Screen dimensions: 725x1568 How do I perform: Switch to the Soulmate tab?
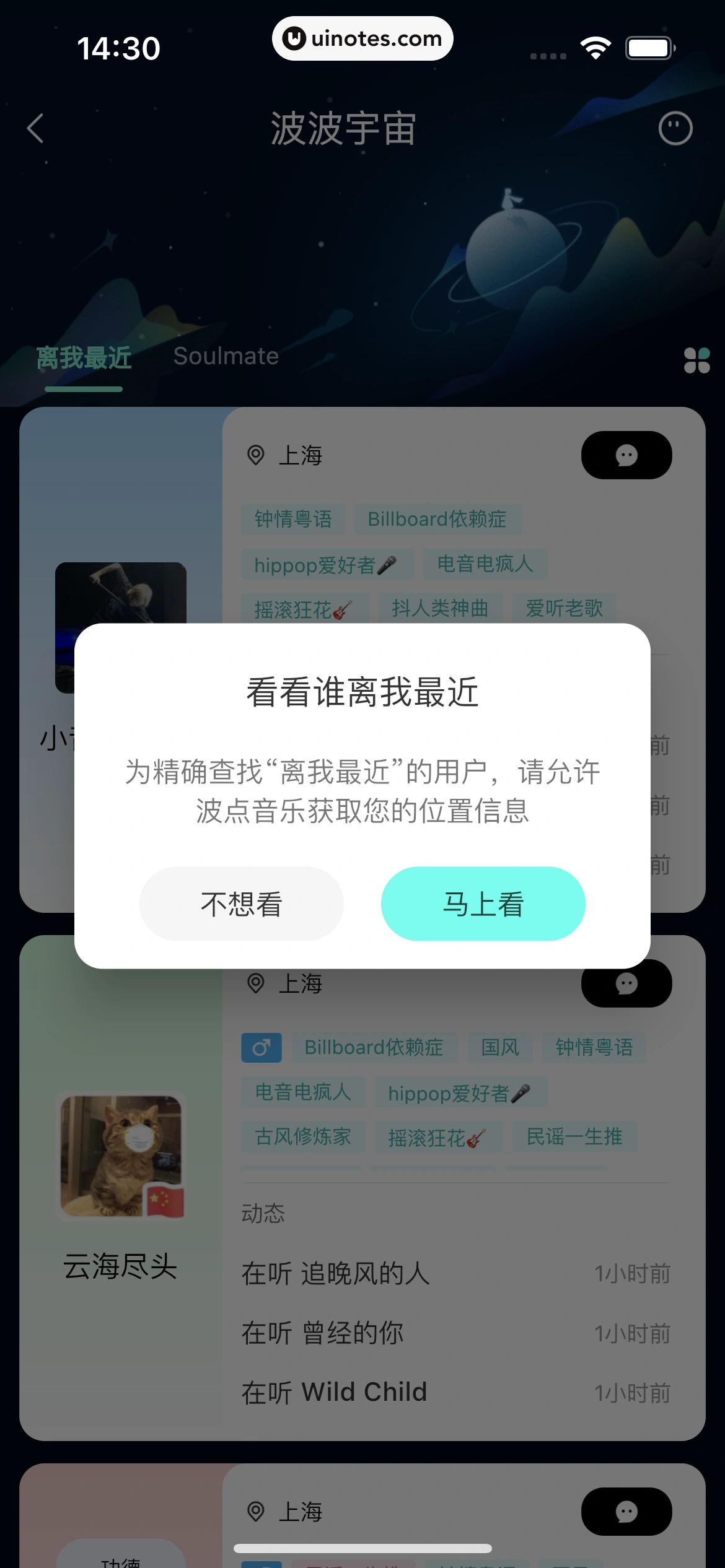[x=226, y=356]
